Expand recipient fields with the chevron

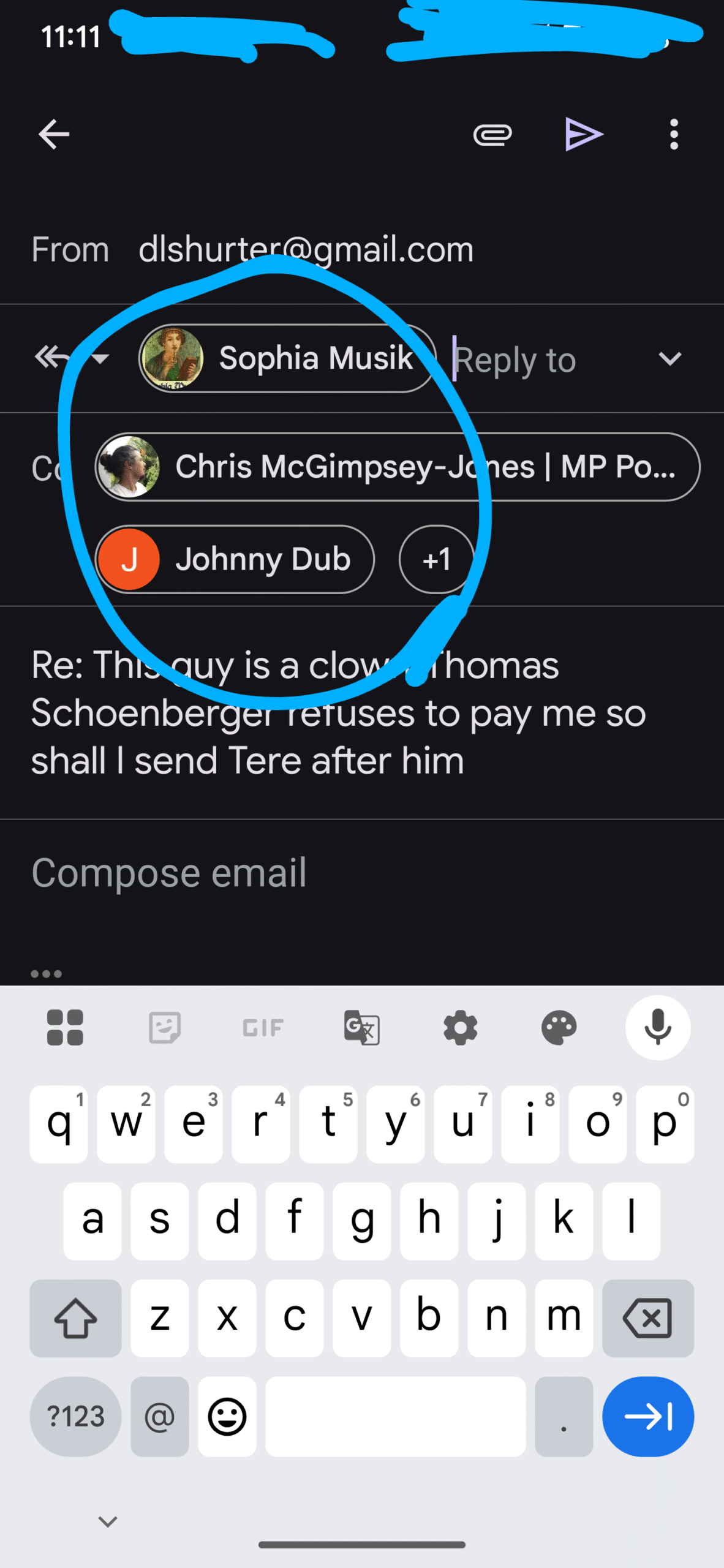[670, 358]
